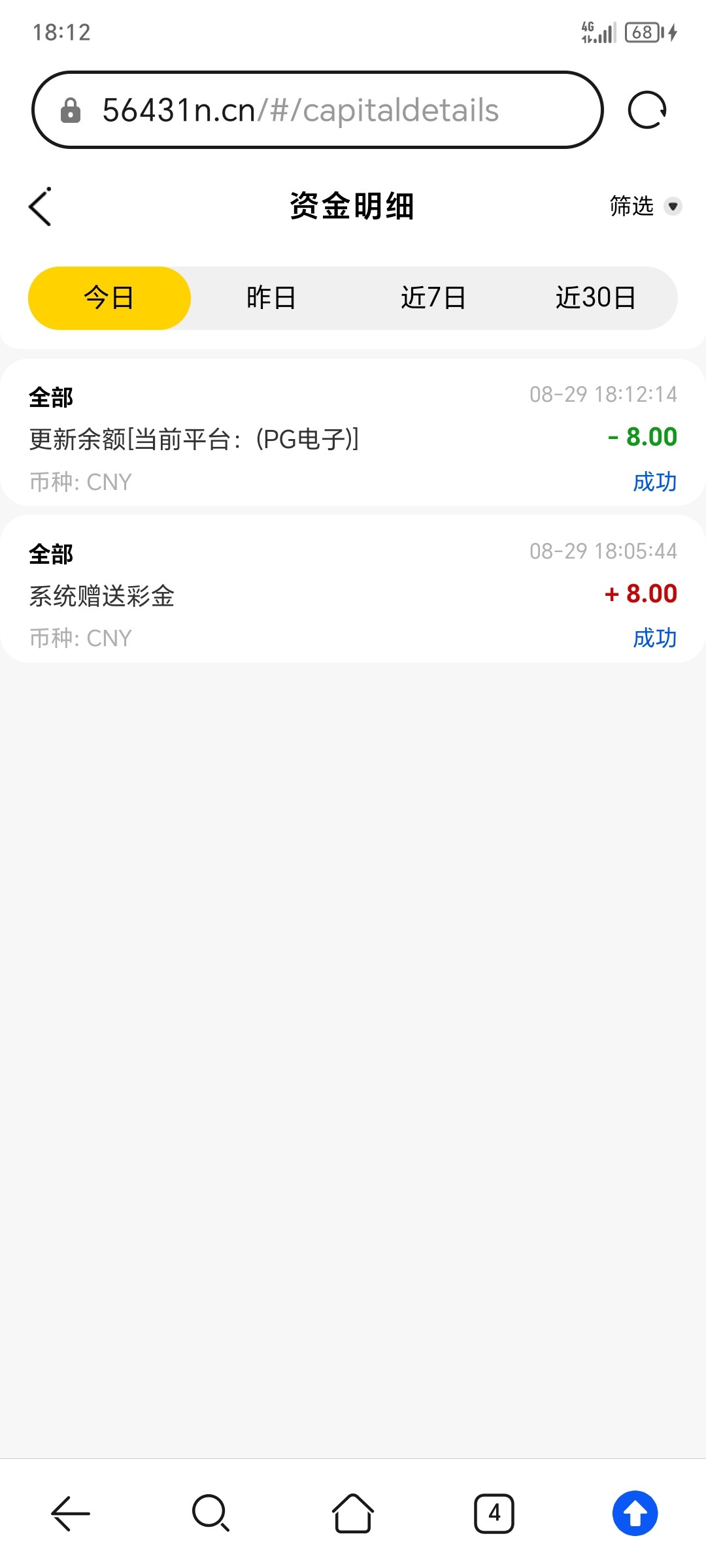Select the 今日 tab
The height and width of the screenshot is (1568, 706).
click(109, 298)
